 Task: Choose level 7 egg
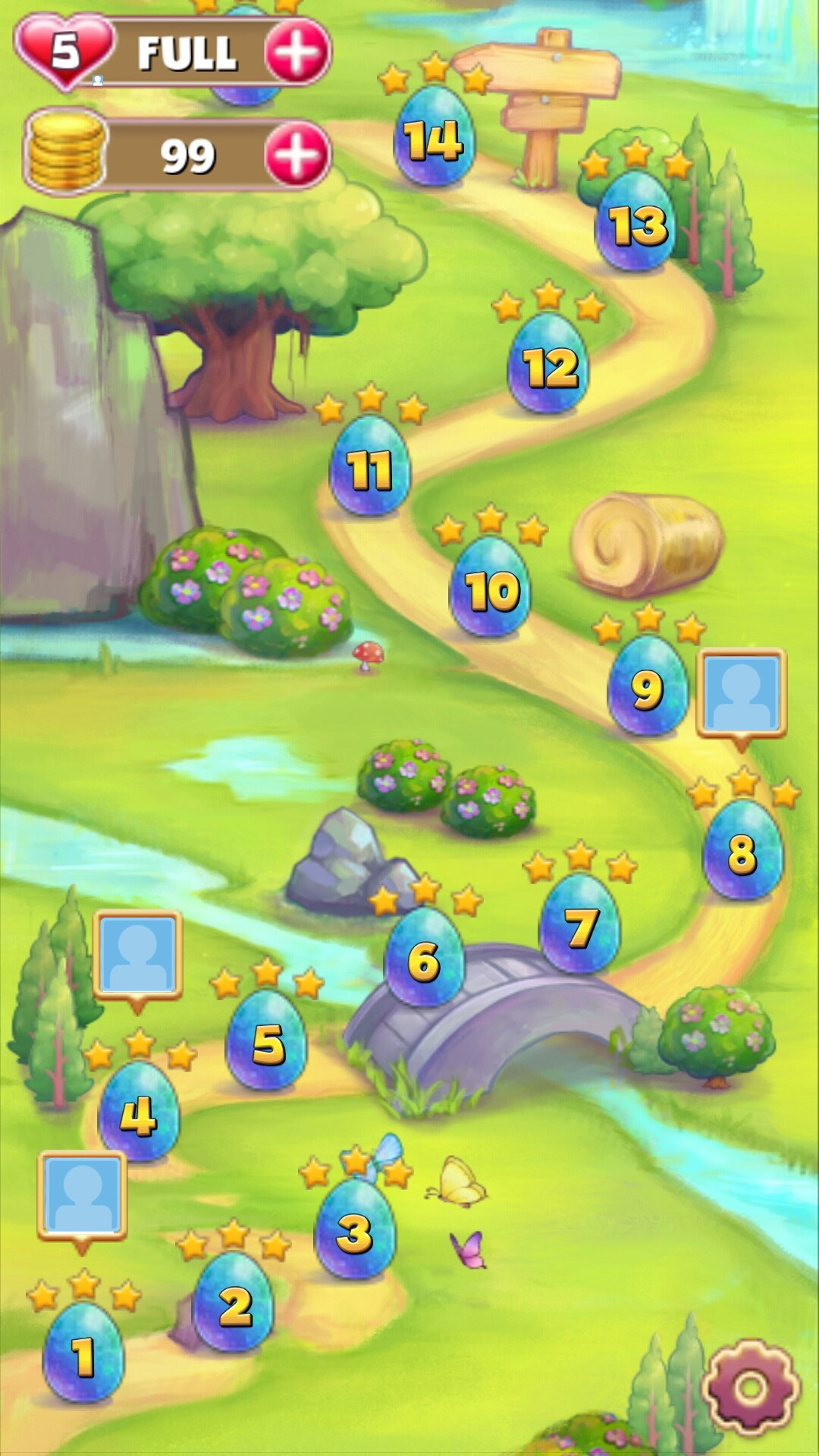point(580,925)
